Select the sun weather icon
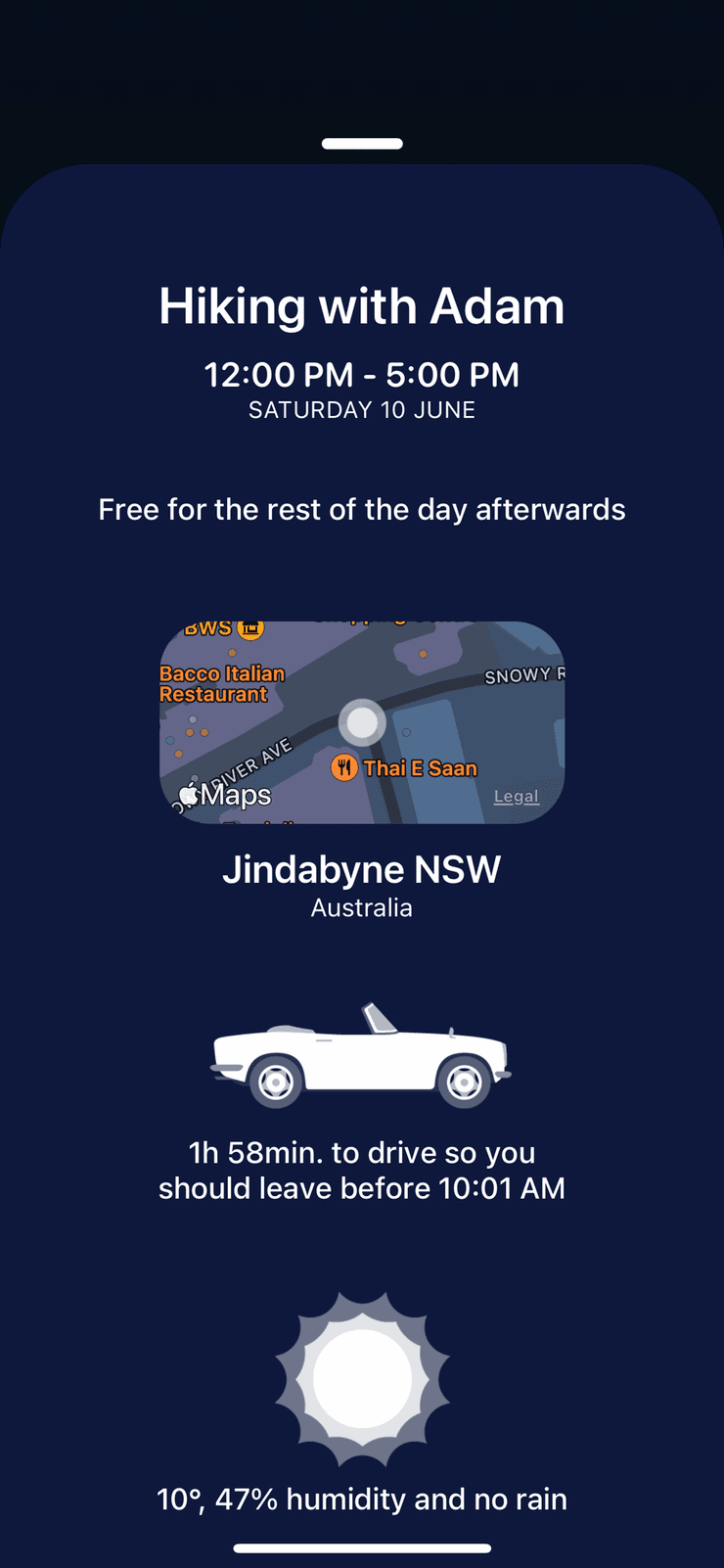Viewport: 724px width, 1568px height. pyautogui.click(x=362, y=1377)
